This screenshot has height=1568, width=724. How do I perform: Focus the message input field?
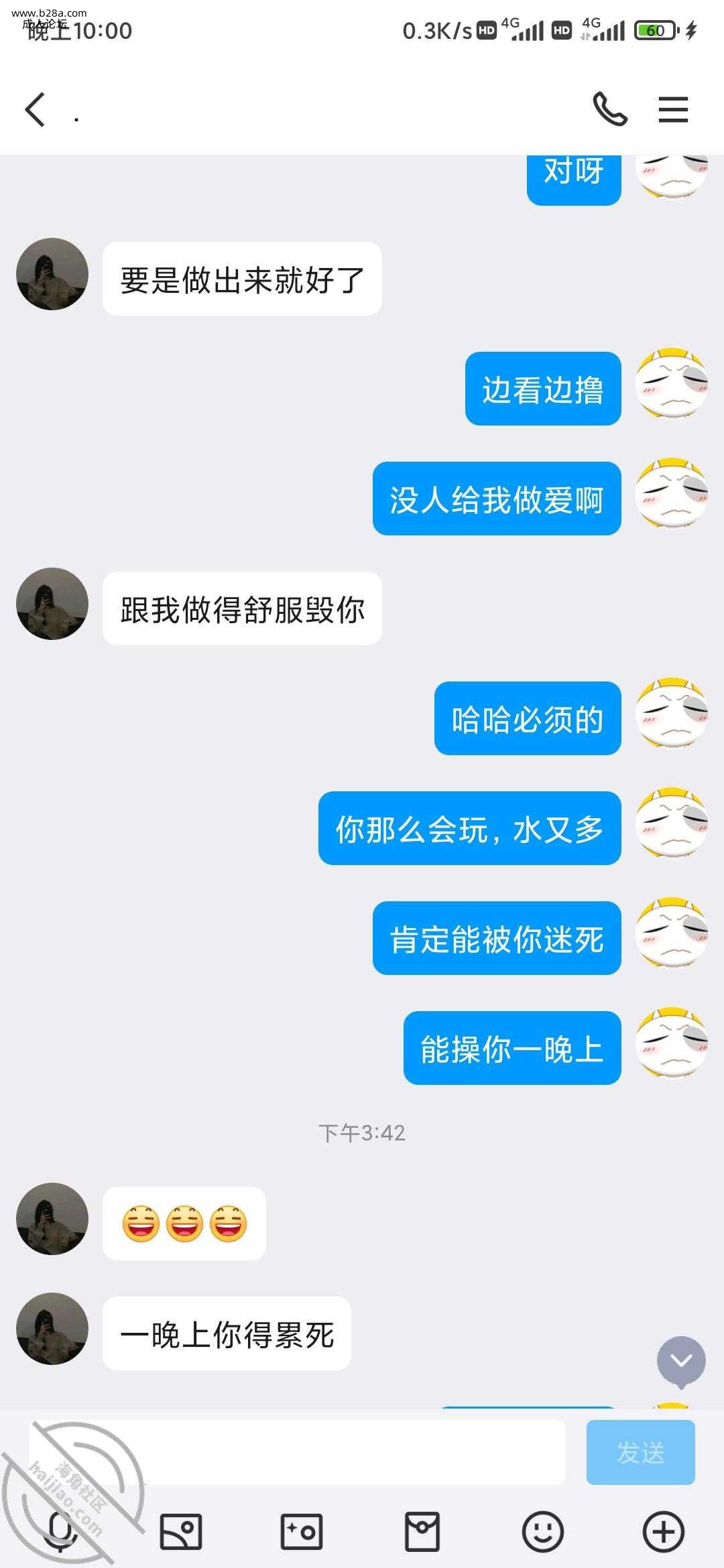tap(296, 1452)
